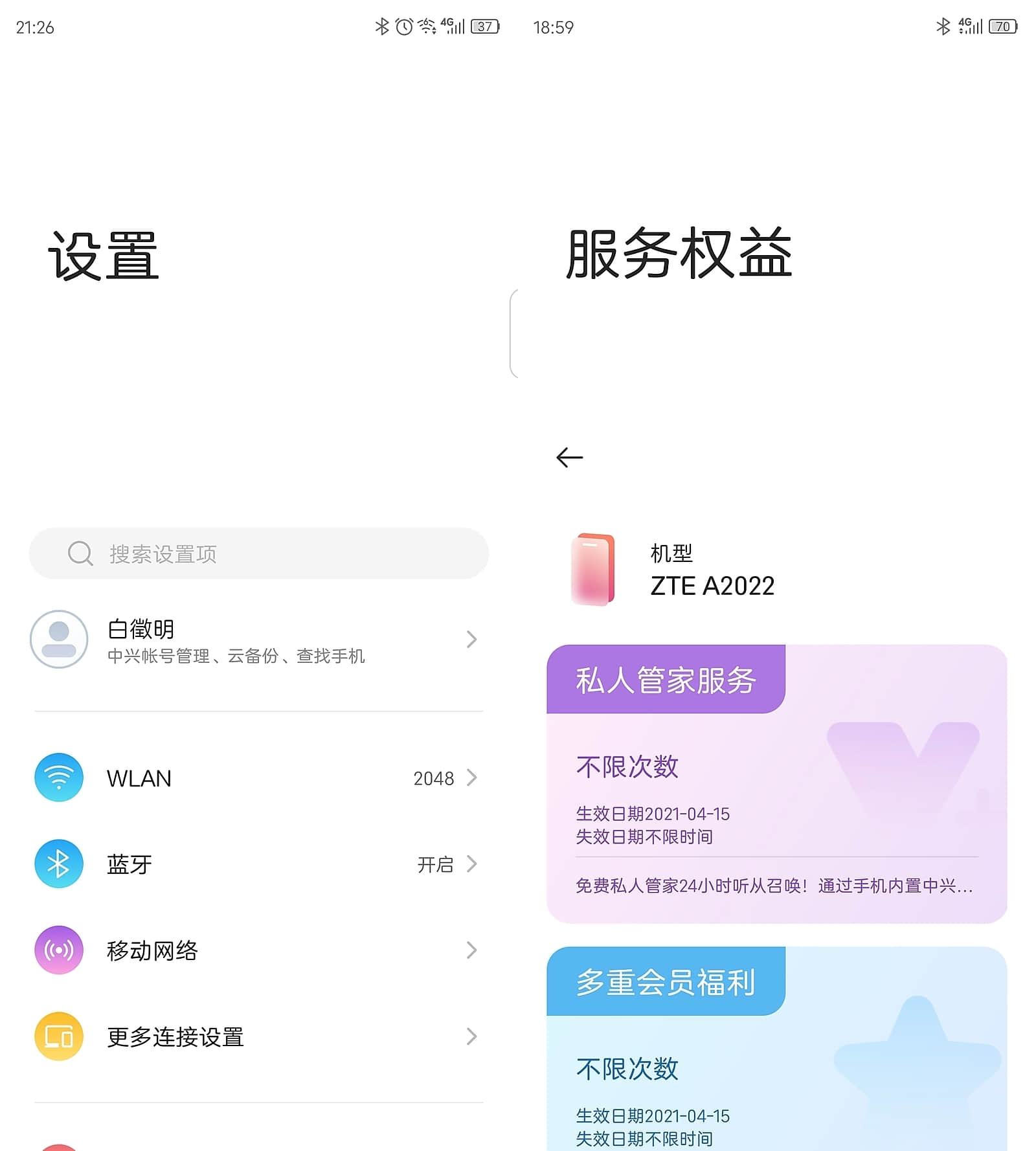Go back from 服务权益 page
This screenshot has height=1151, width=1036.
click(569, 458)
